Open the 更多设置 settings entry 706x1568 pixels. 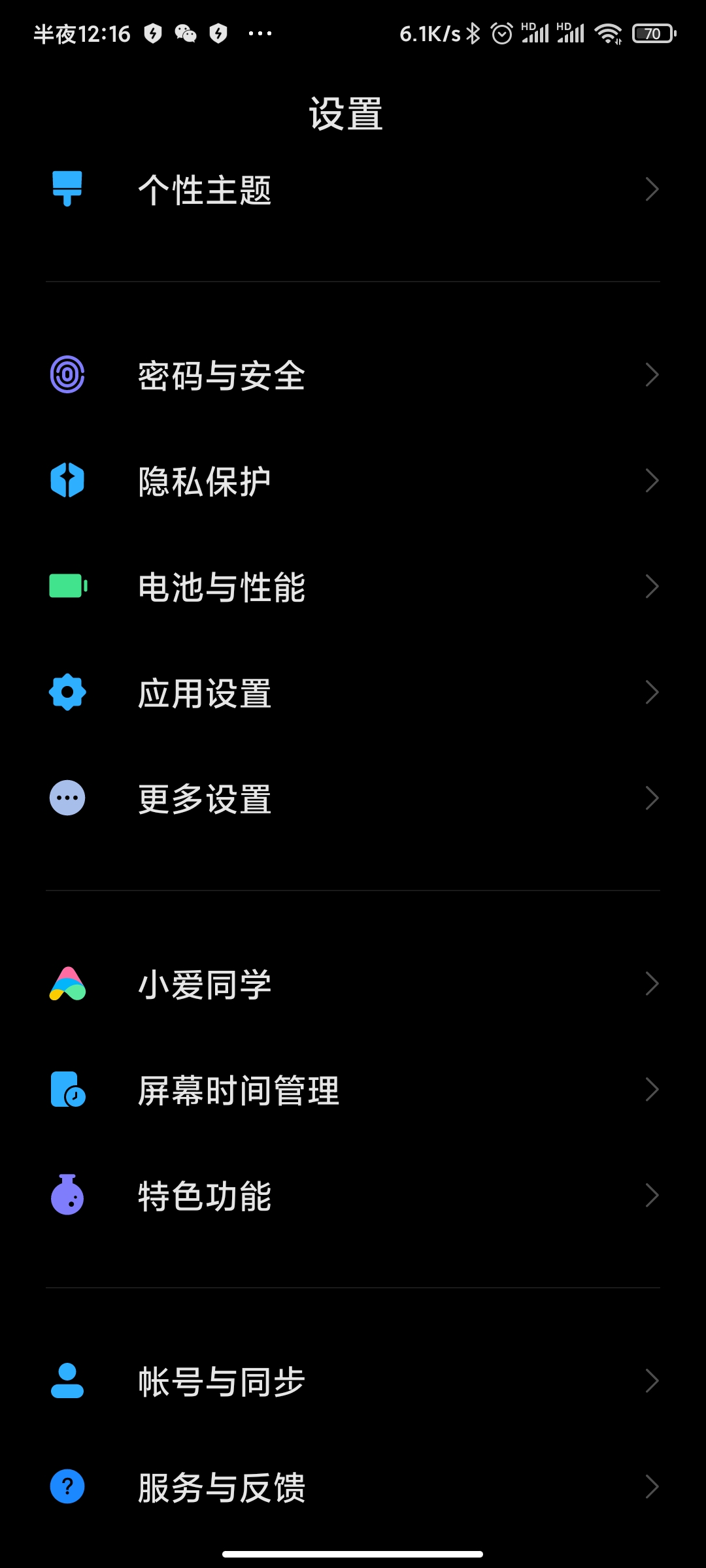353,798
